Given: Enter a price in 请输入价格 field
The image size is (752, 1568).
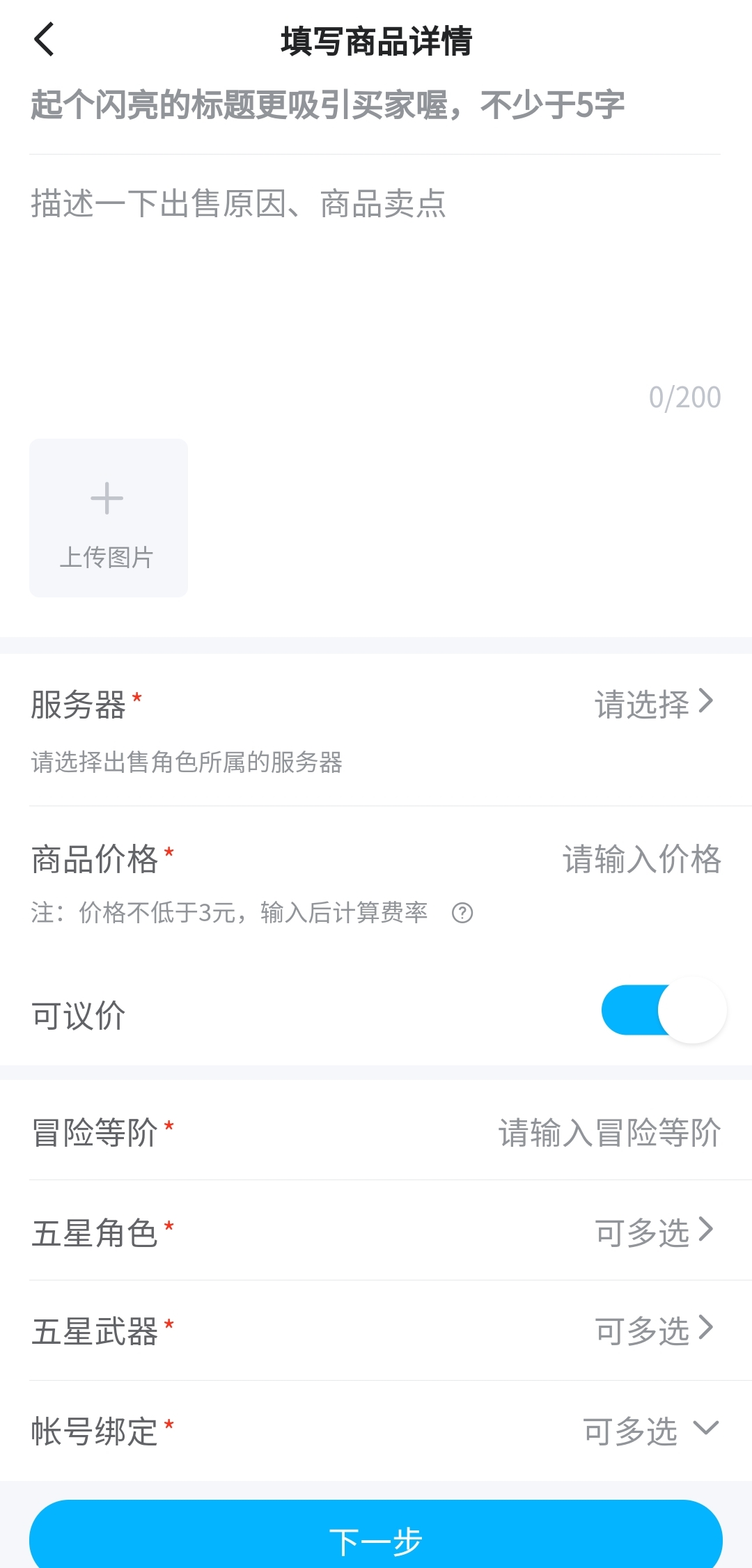Looking at the screenshot, I should click(641, 859).
